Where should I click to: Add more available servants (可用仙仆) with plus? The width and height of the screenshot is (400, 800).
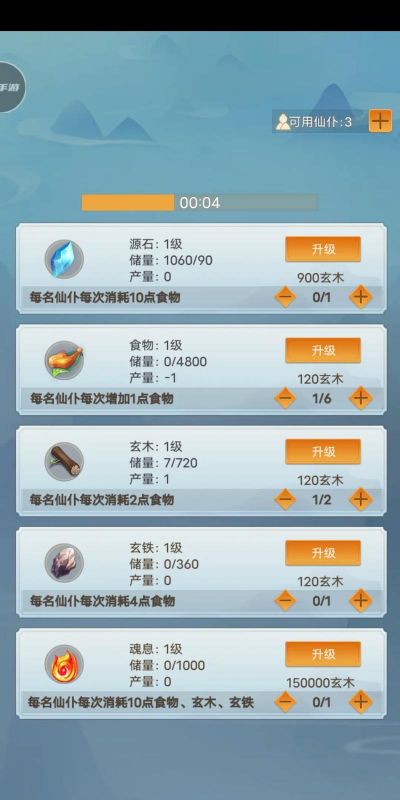(380, 121)
